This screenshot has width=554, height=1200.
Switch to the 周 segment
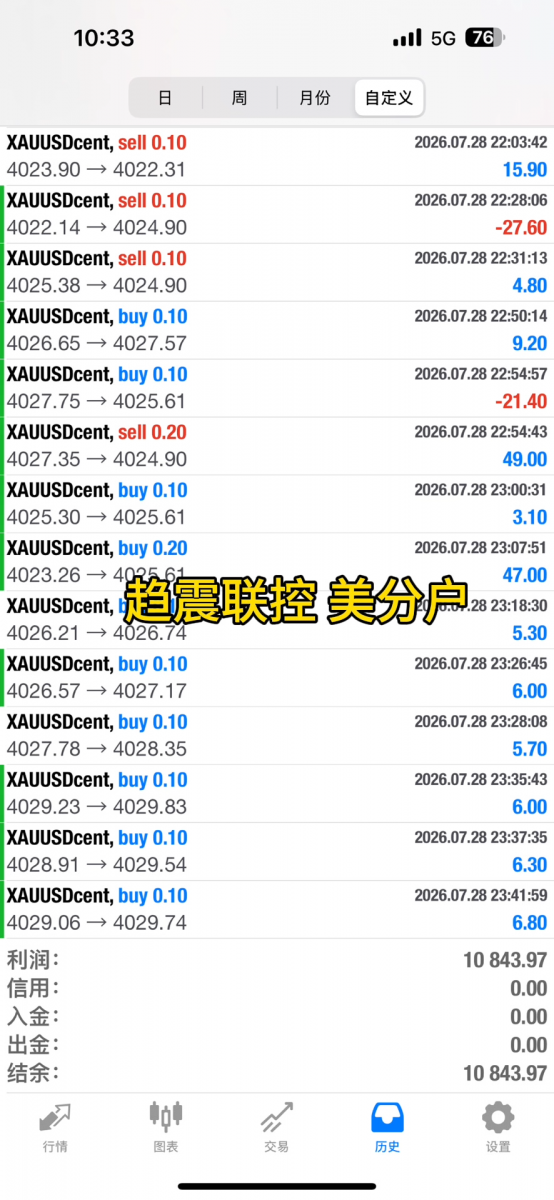click(240, 98)
